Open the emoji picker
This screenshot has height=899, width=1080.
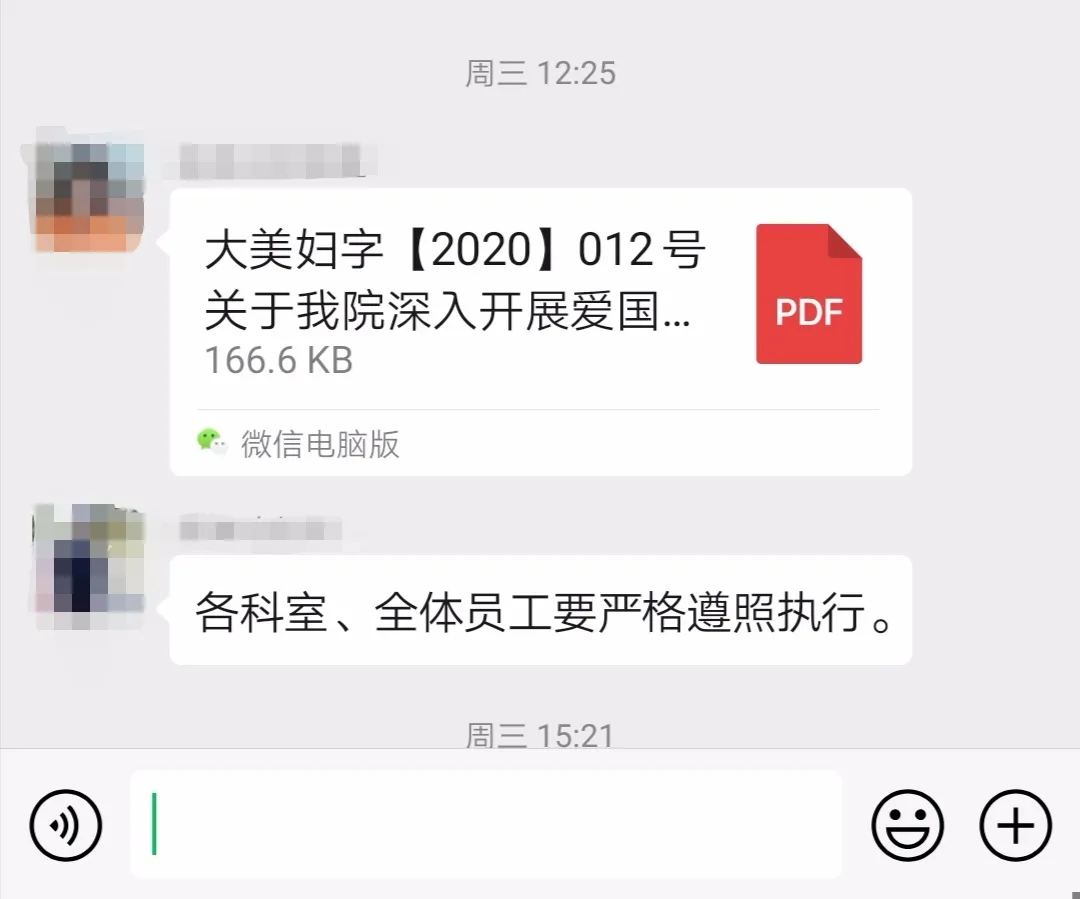(x=907, y=826)
